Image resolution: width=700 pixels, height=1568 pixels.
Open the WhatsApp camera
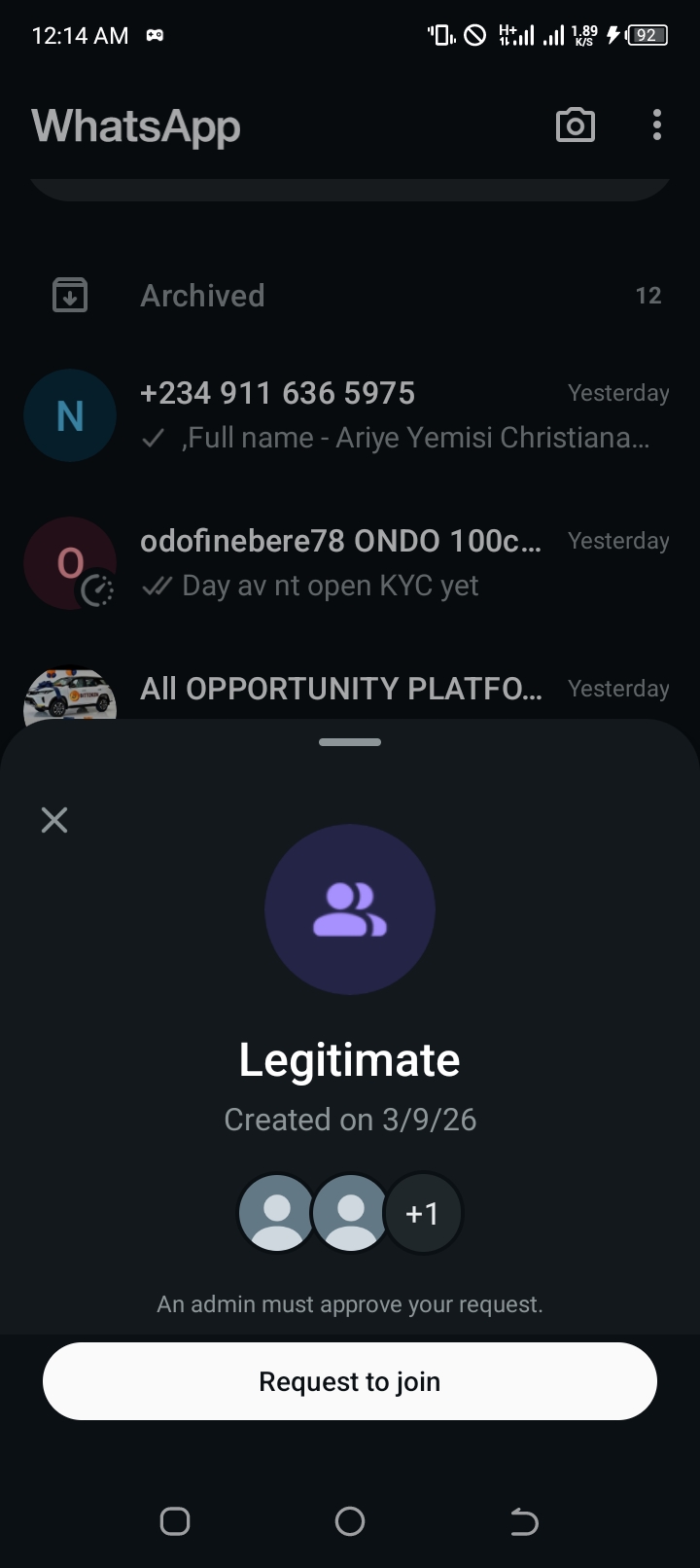click(x=575, y=125)
